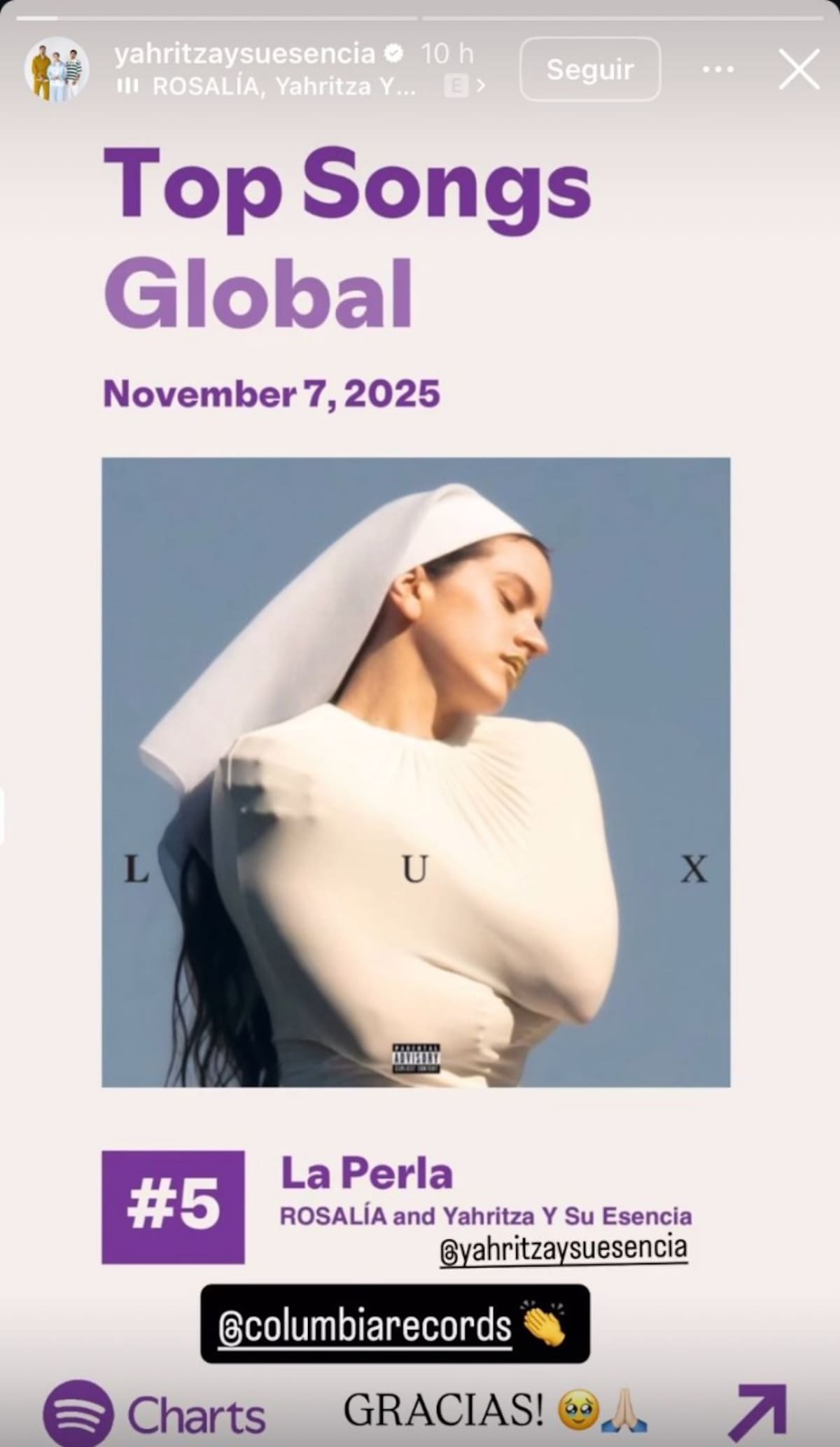The image size is (840, 1447).
Task: Close the story viewer
Action: (799, 69)
